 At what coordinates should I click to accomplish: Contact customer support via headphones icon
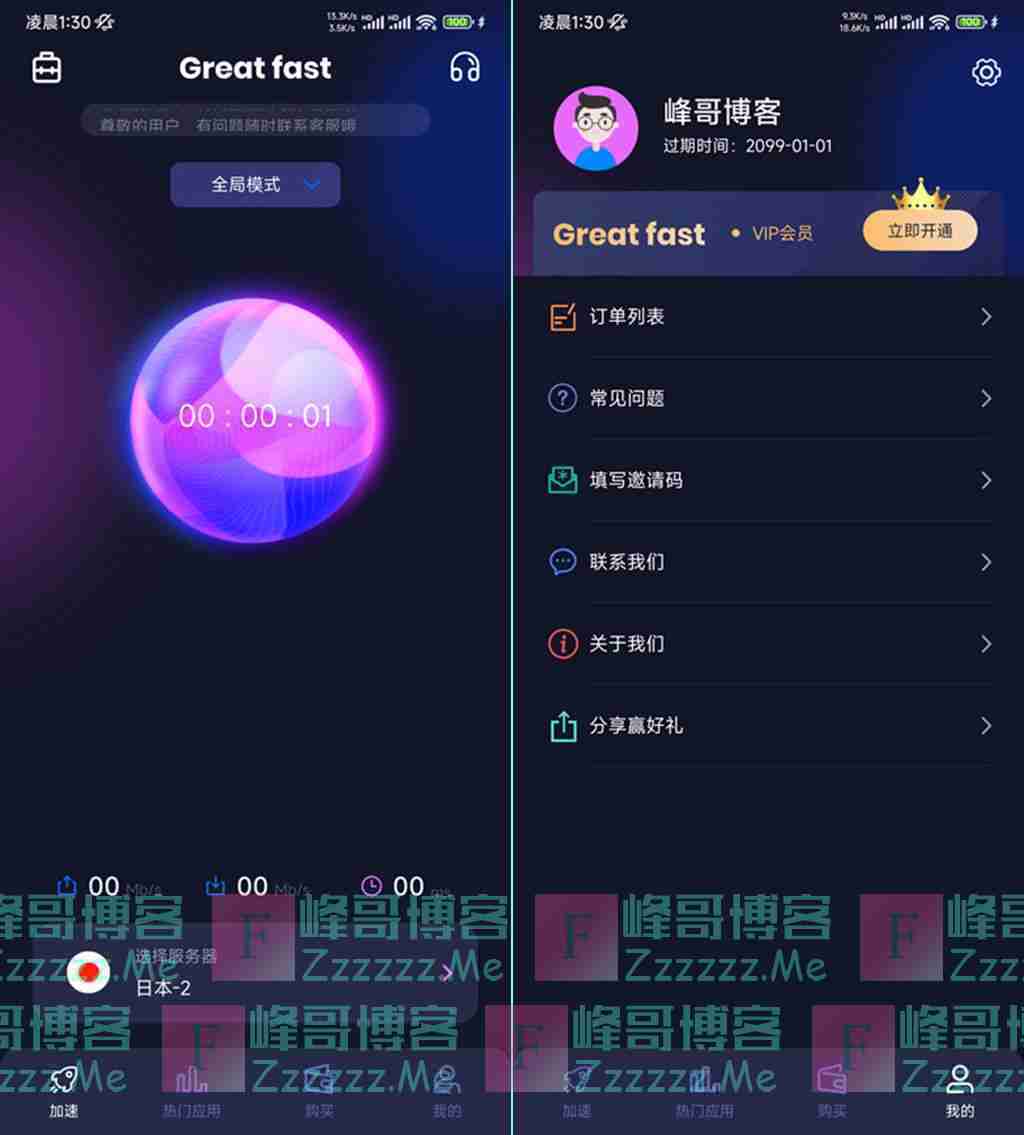[x=464, y=68]
